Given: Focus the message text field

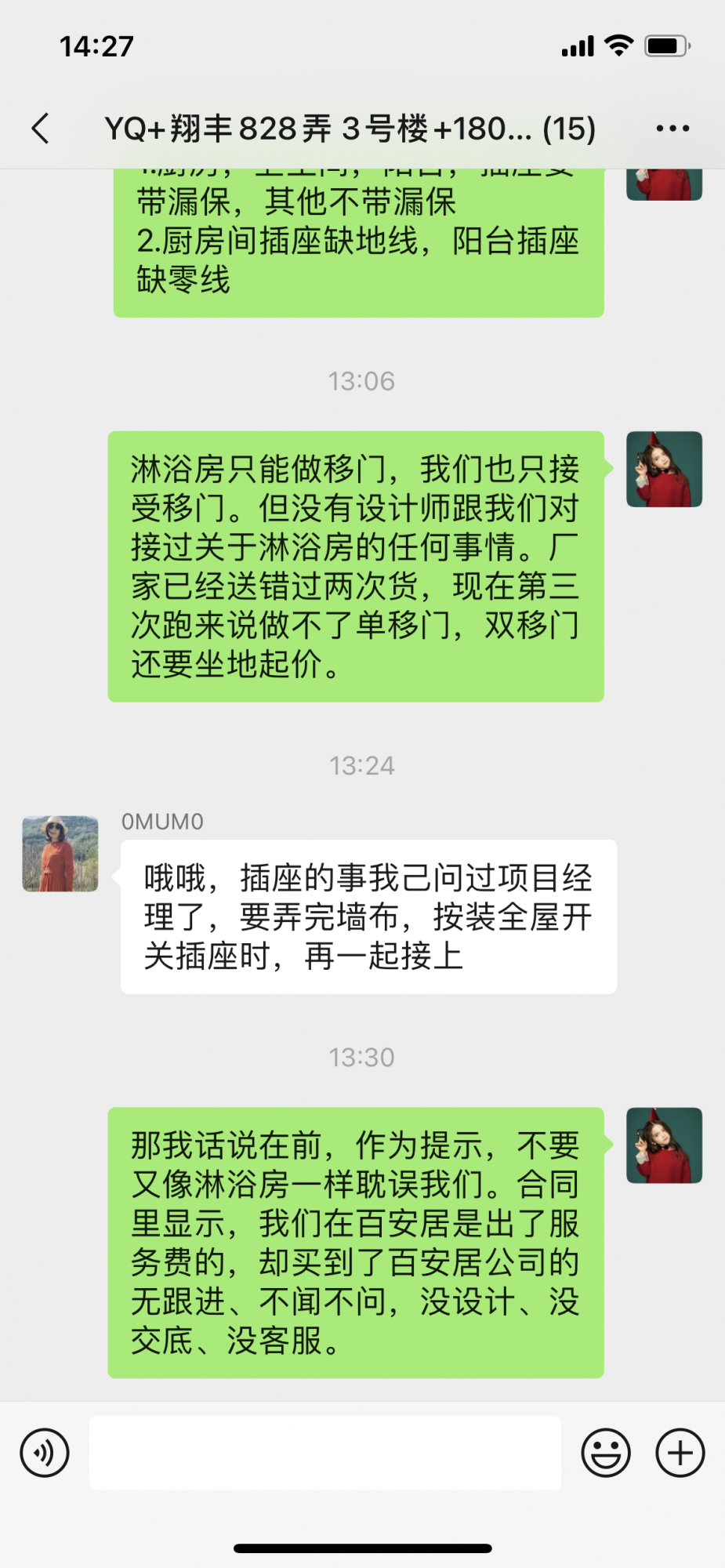Looking at the screenshot, I should tap(325, 1453).
